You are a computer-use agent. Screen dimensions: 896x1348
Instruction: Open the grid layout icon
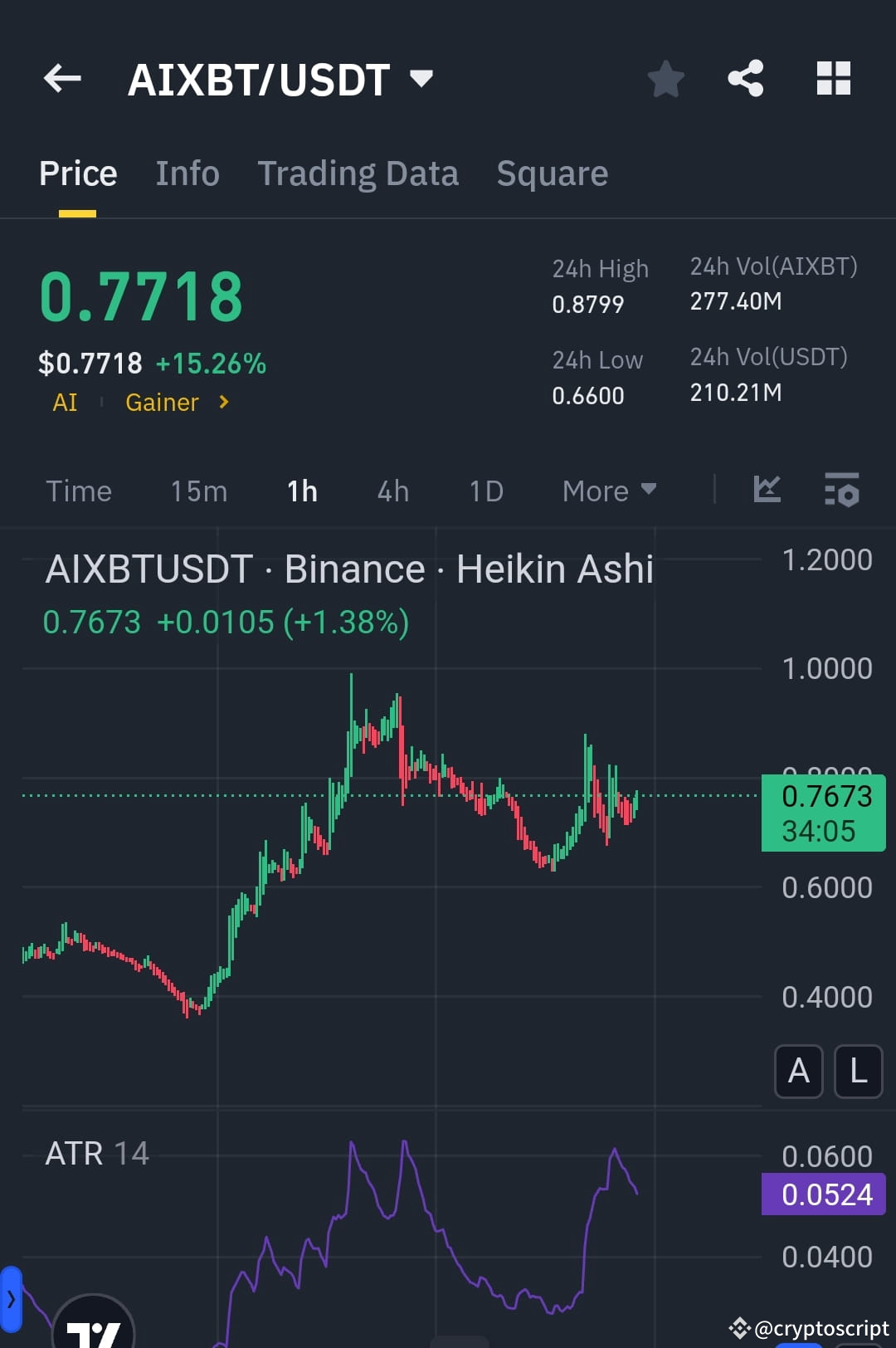(833, 78)
